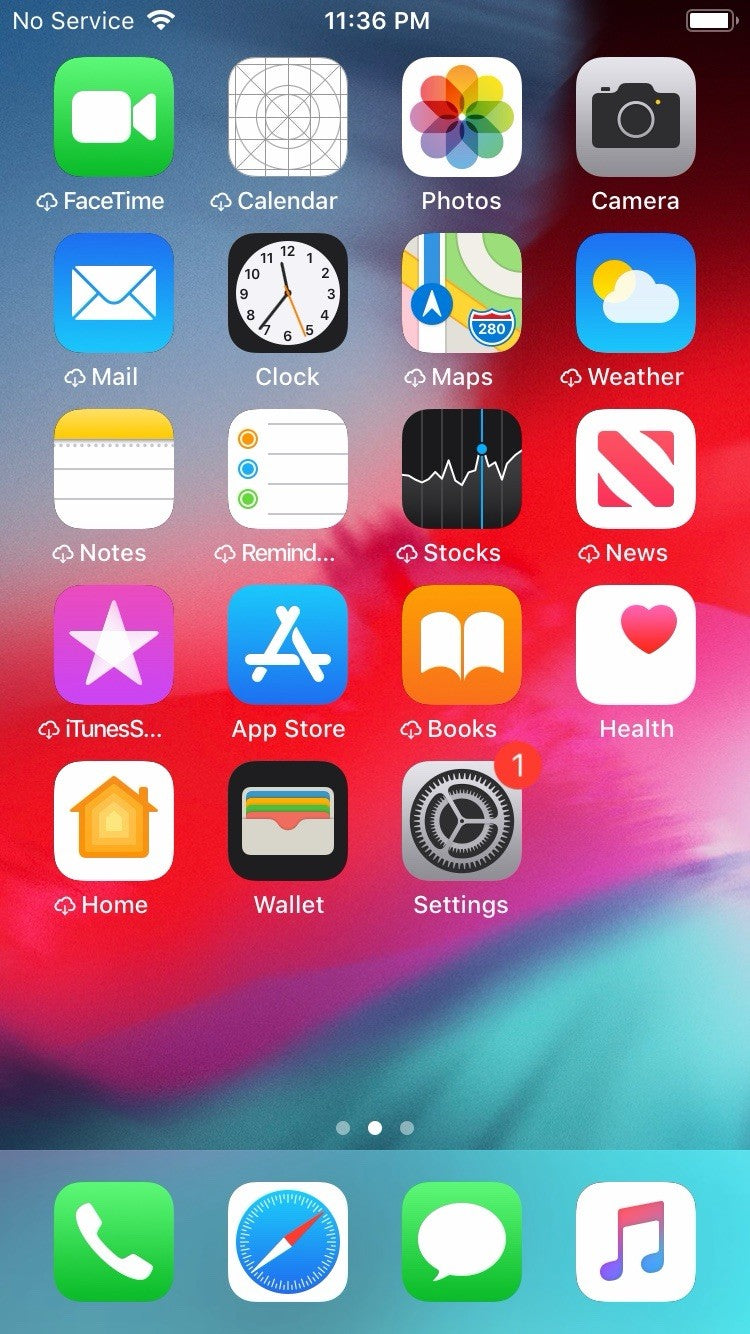Image resolution: width=750 pixels, height=1334 pixels.
Task: Start the Camera app
Action: [636, 115]
